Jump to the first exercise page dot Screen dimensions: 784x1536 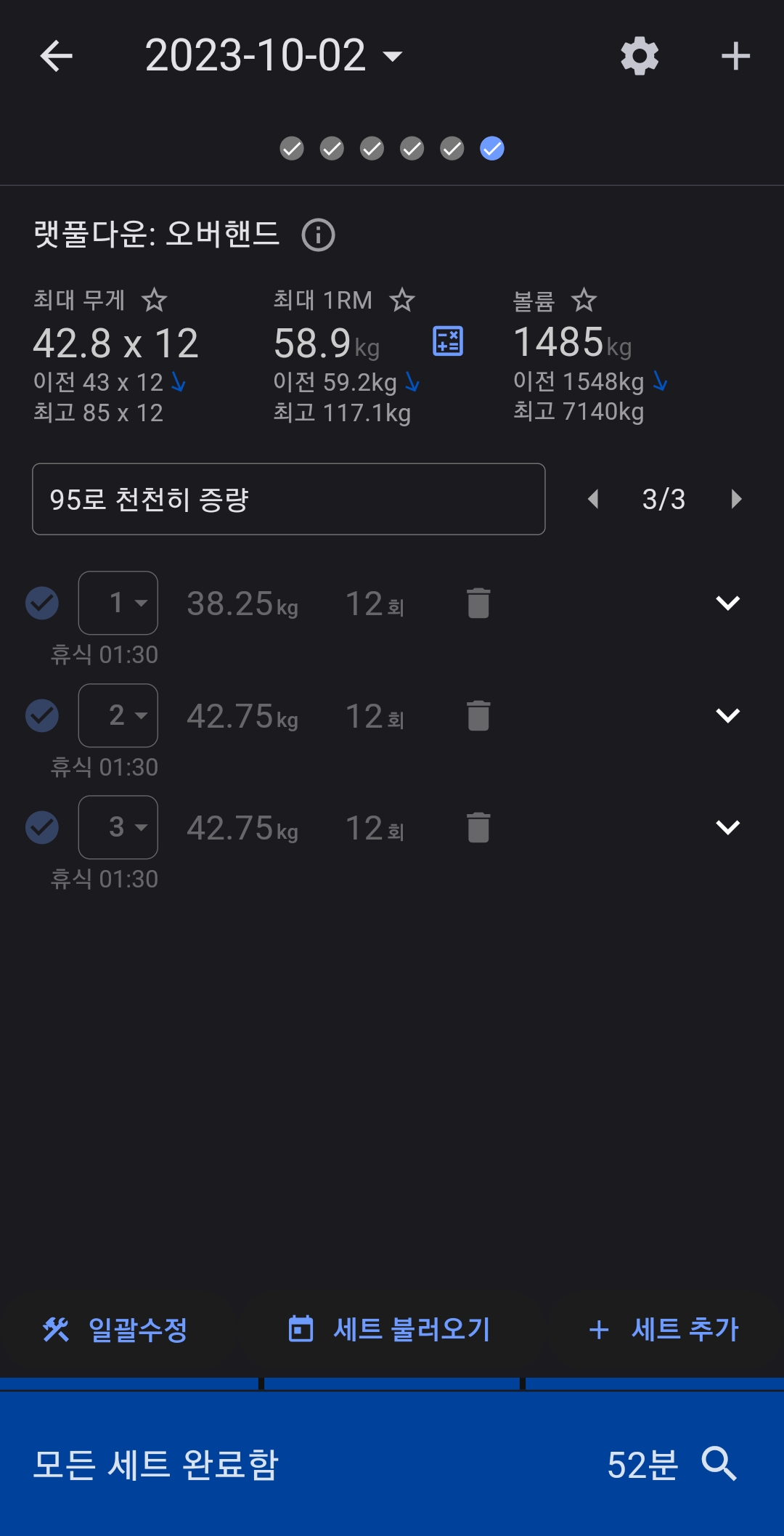point(292,149)
